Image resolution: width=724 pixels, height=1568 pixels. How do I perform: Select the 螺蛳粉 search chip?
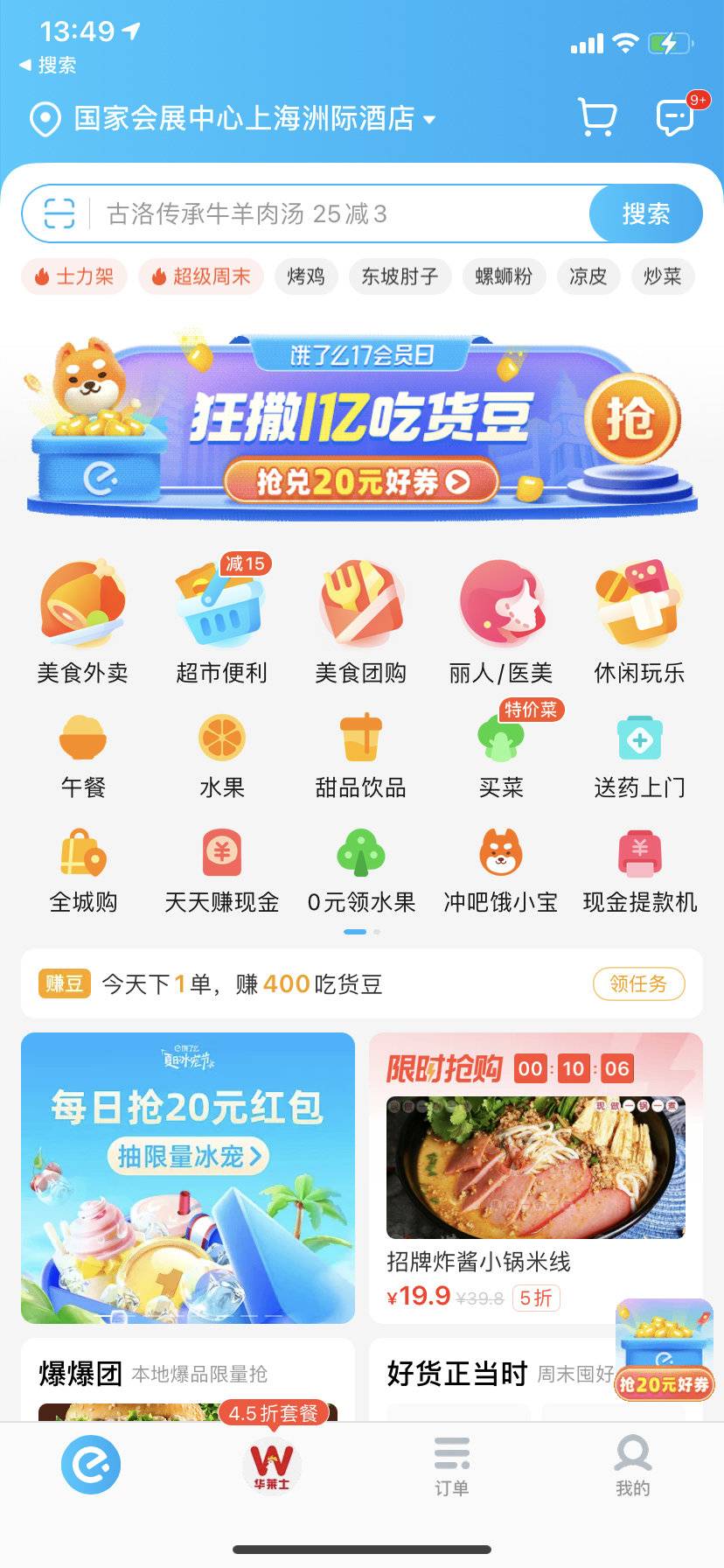click(503, 276)
